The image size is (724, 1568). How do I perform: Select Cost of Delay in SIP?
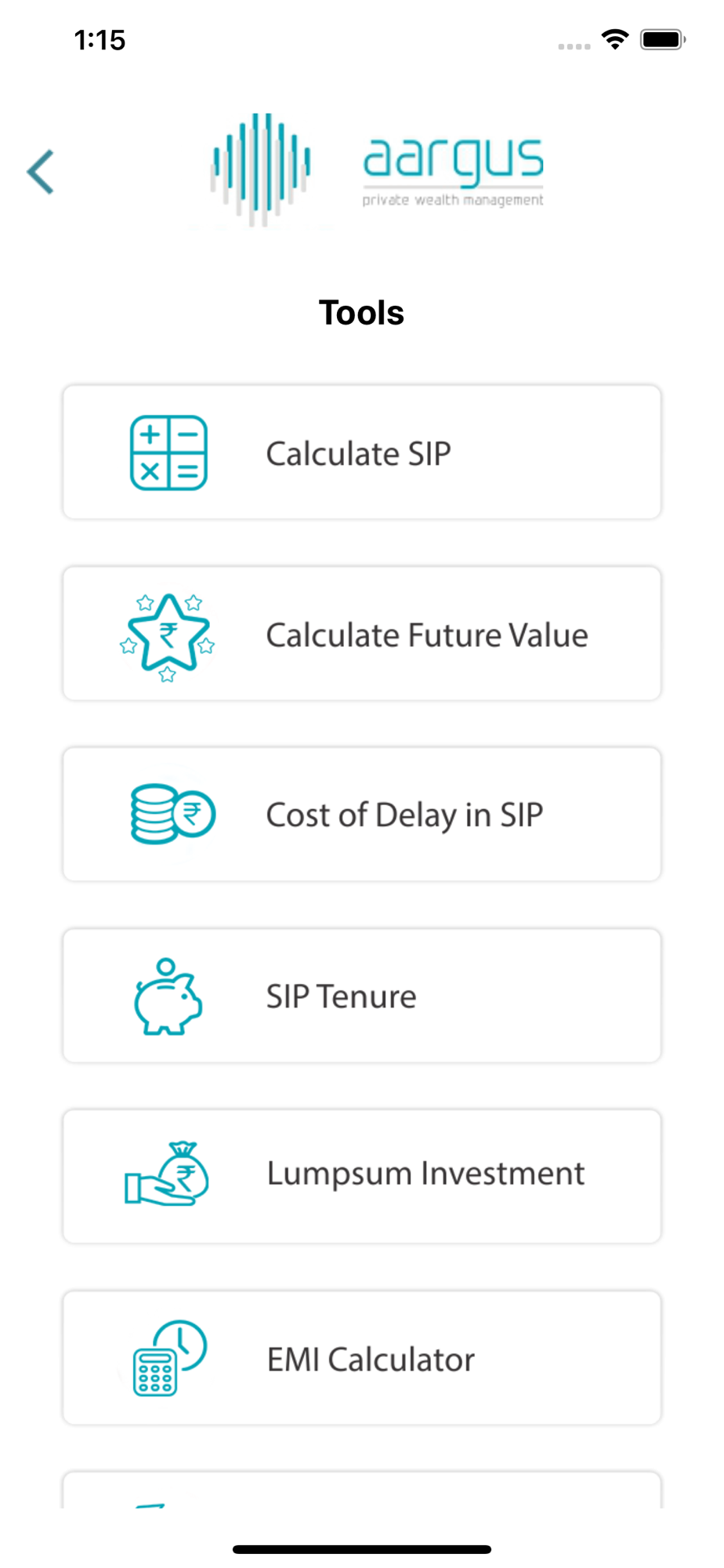pyautogui.click(x=362, y=815)
